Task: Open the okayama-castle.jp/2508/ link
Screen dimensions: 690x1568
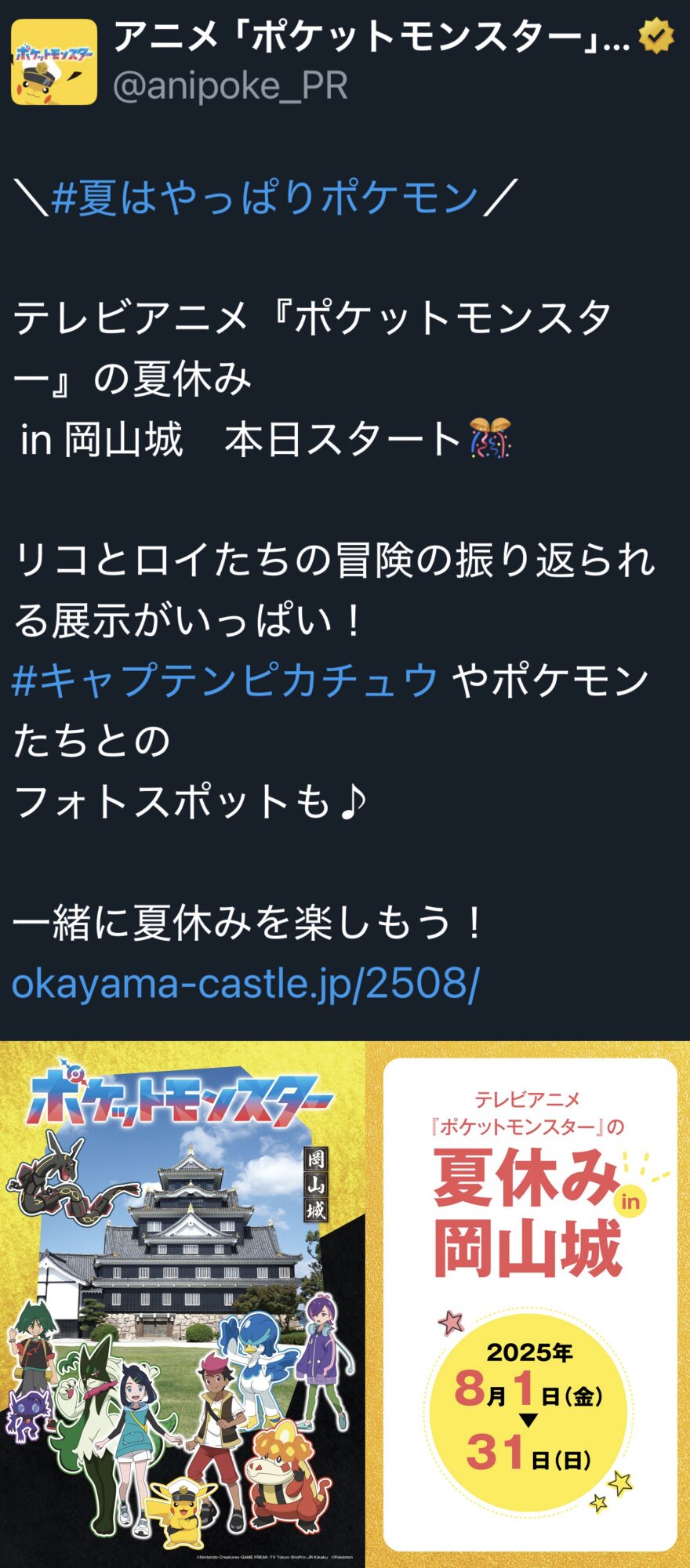Action: click(245, 982)
